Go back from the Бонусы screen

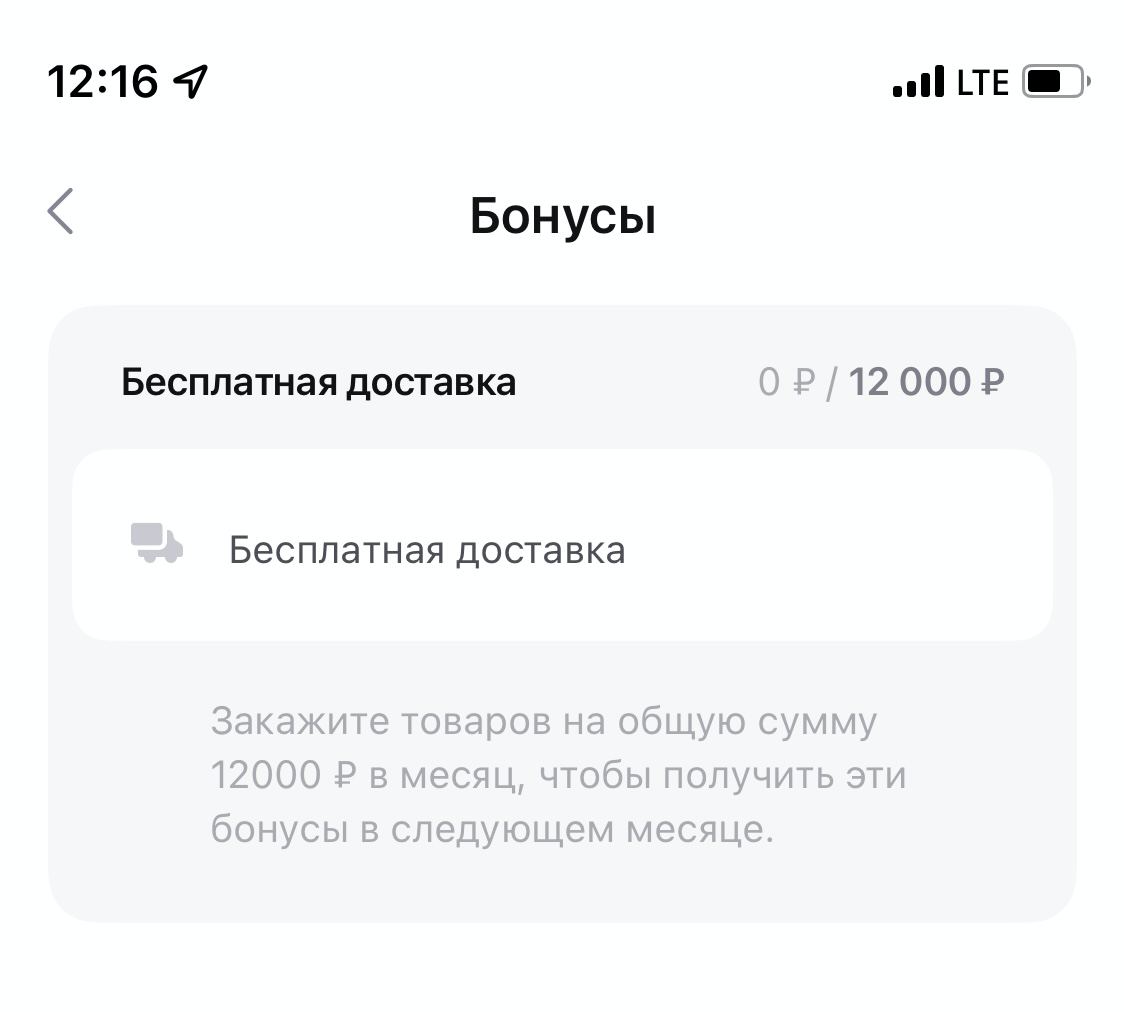[x=61, y=212]
